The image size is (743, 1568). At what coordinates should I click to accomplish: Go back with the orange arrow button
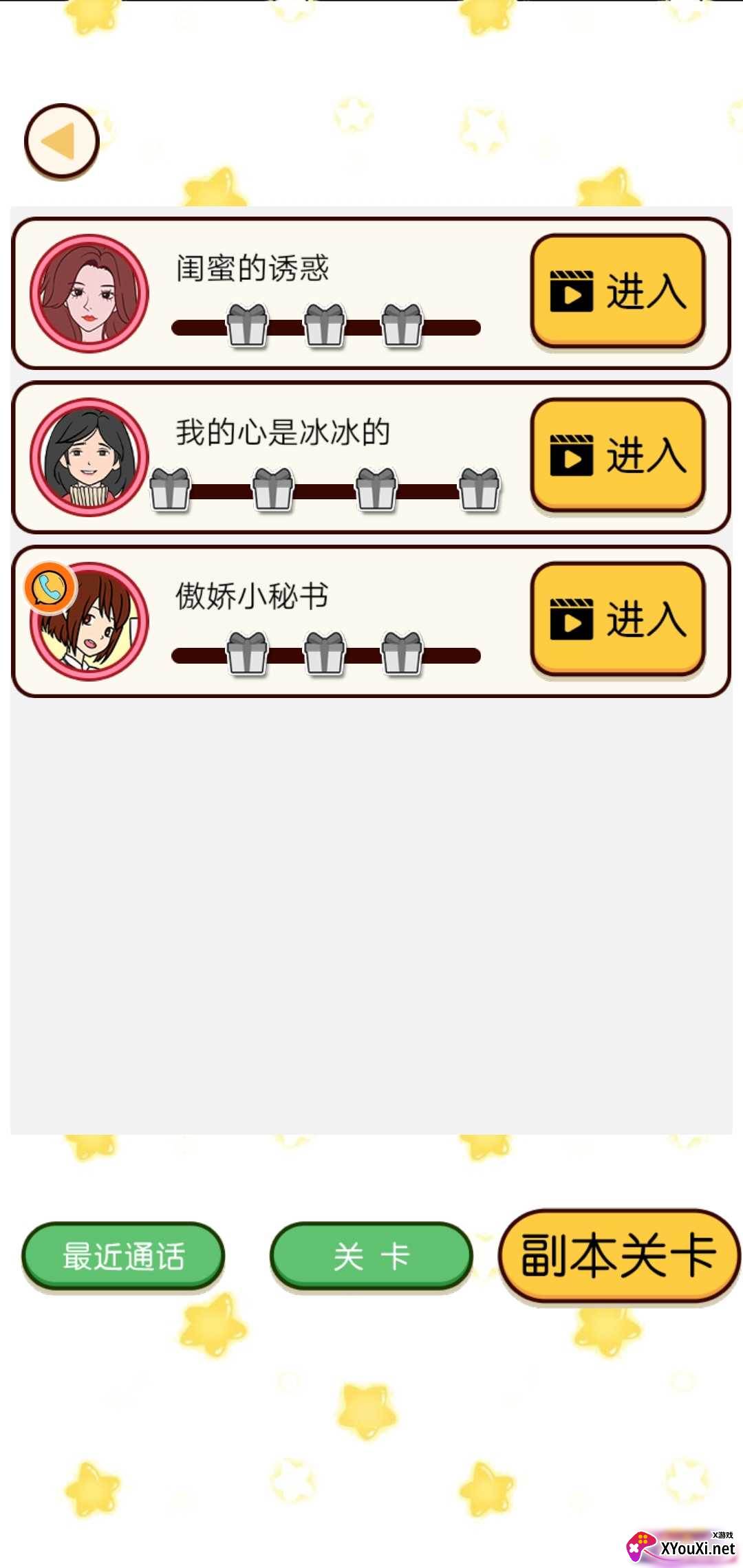(x=62, y=142)
